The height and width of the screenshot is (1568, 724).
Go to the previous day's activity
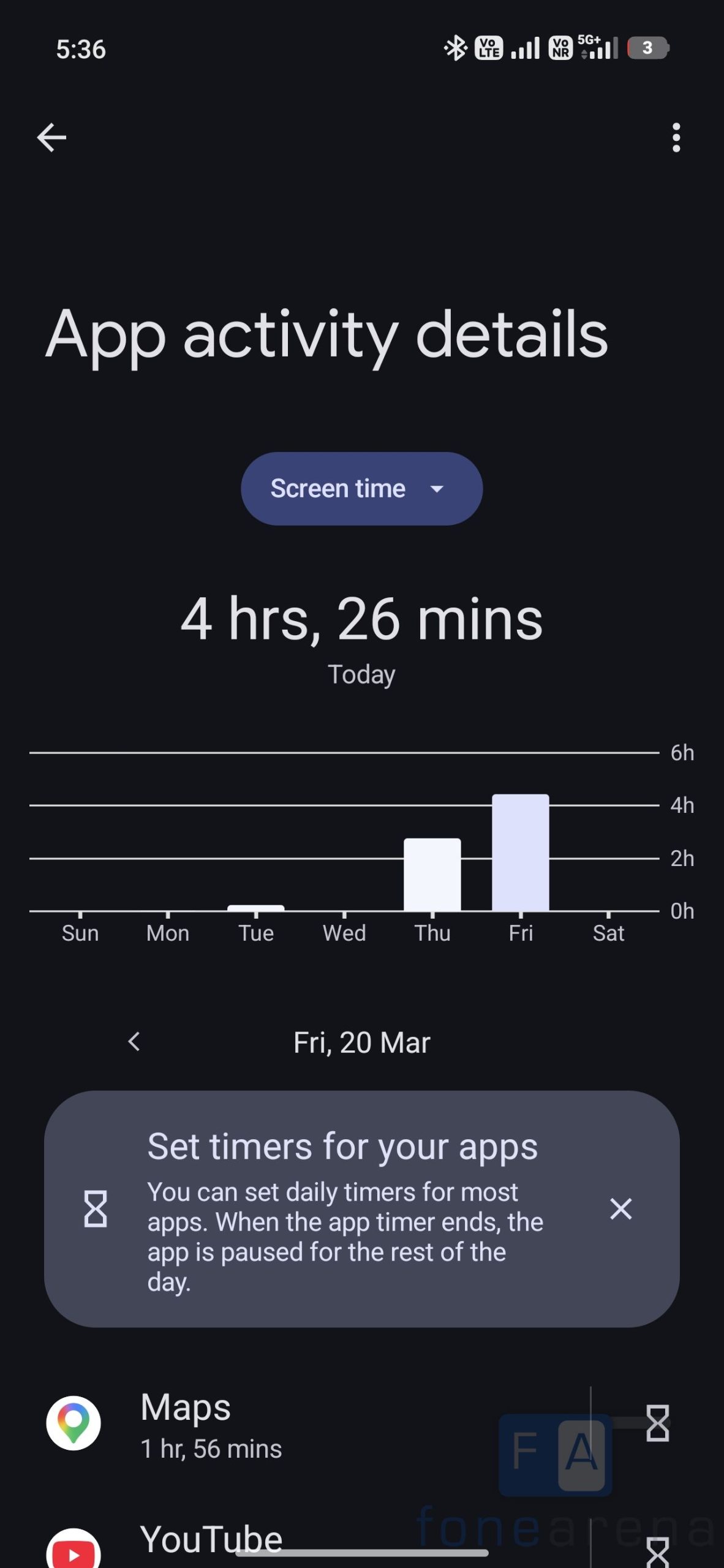click(x=134, y=1042)
